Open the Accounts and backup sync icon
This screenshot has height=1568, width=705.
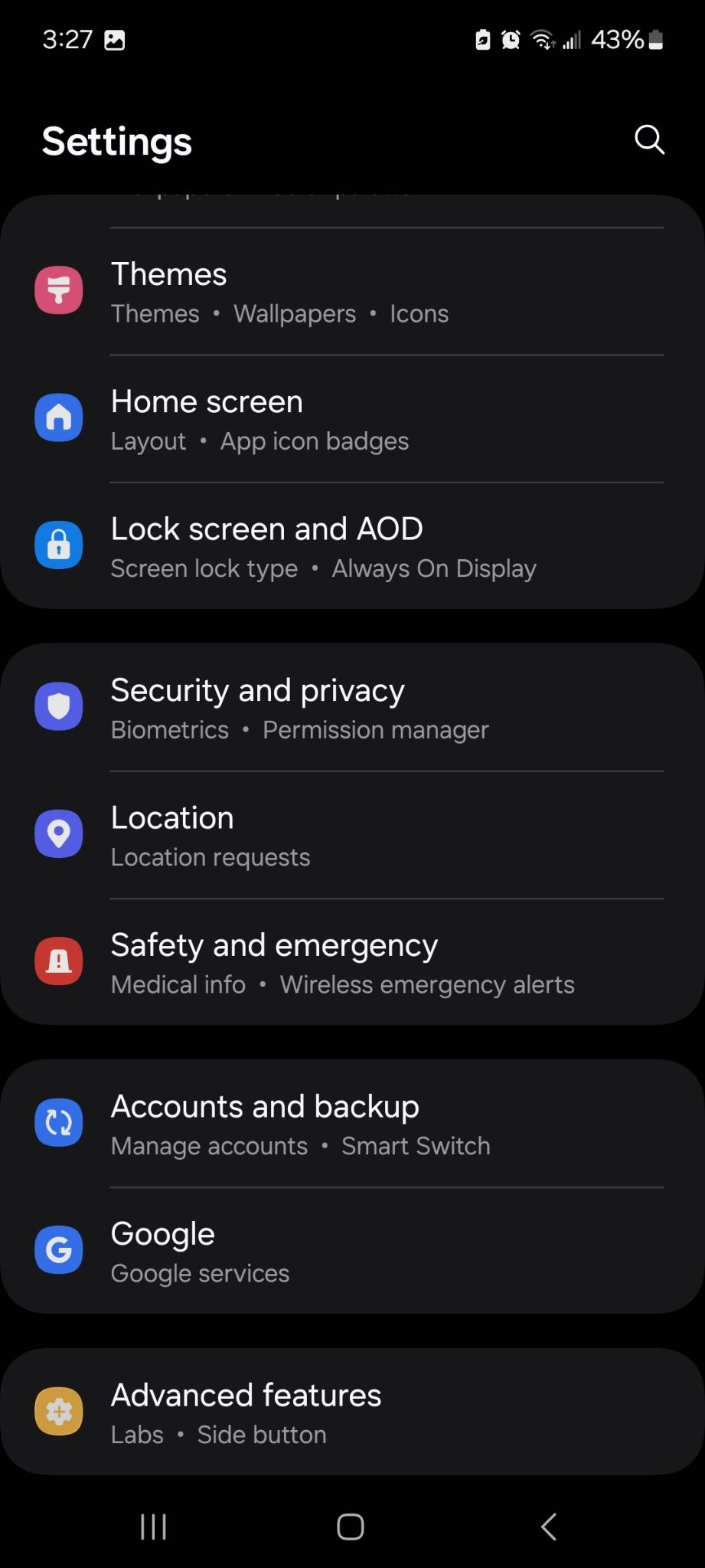point(58,1122)
